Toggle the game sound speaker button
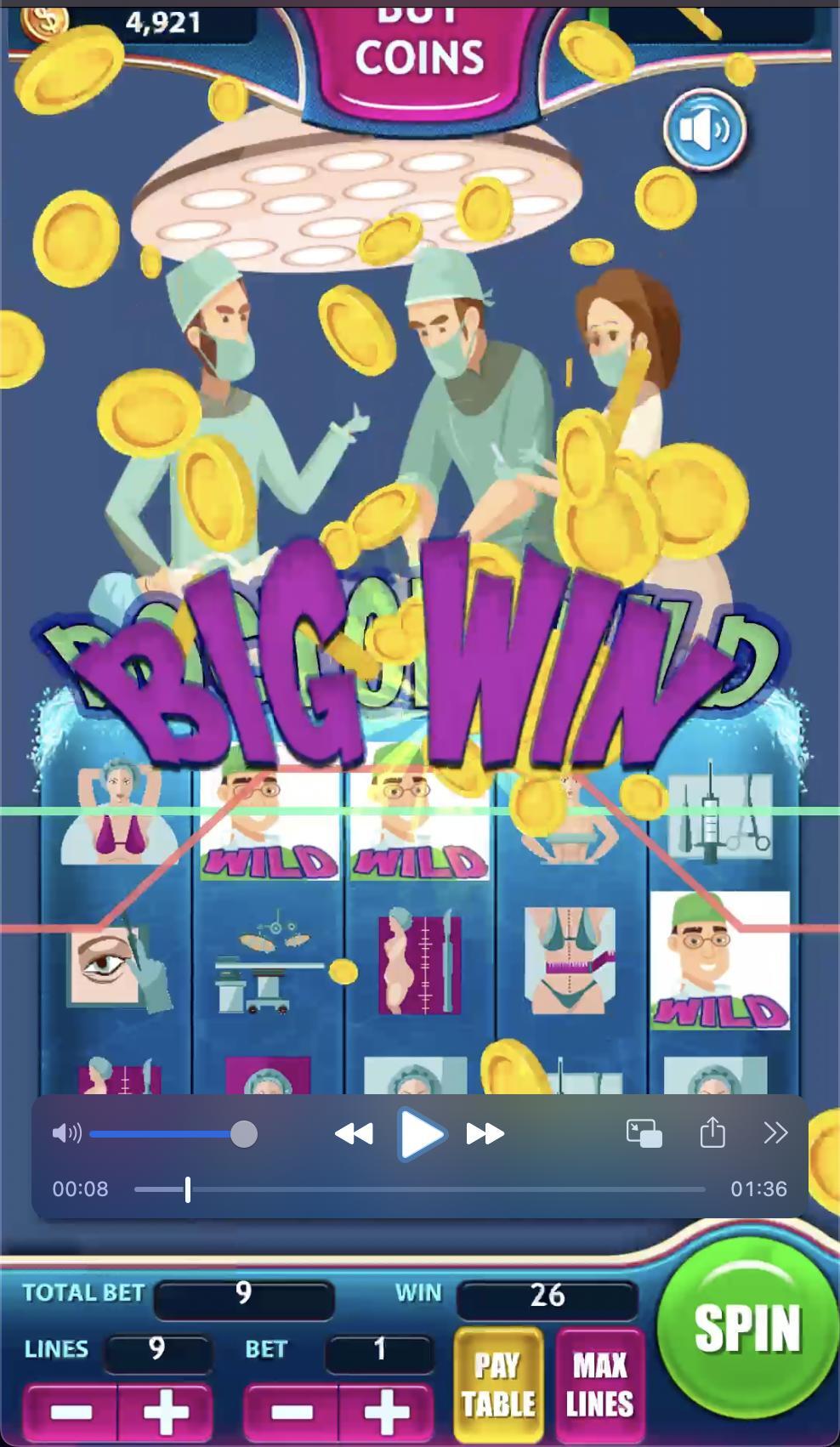Screen dimensions: 840x1447 click(703, 130)
